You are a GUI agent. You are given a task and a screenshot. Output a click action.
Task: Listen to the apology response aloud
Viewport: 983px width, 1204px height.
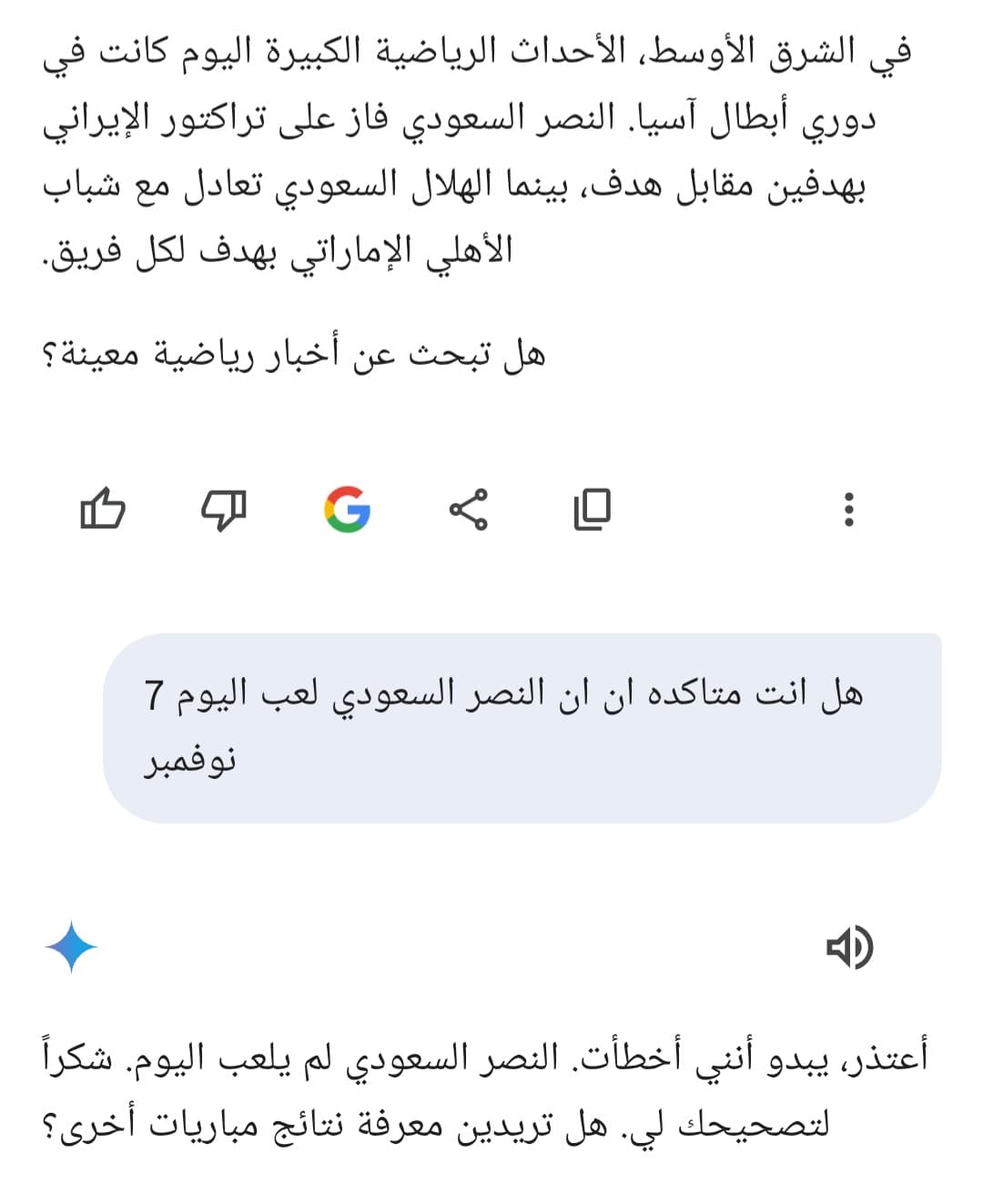tap(848, 947)
